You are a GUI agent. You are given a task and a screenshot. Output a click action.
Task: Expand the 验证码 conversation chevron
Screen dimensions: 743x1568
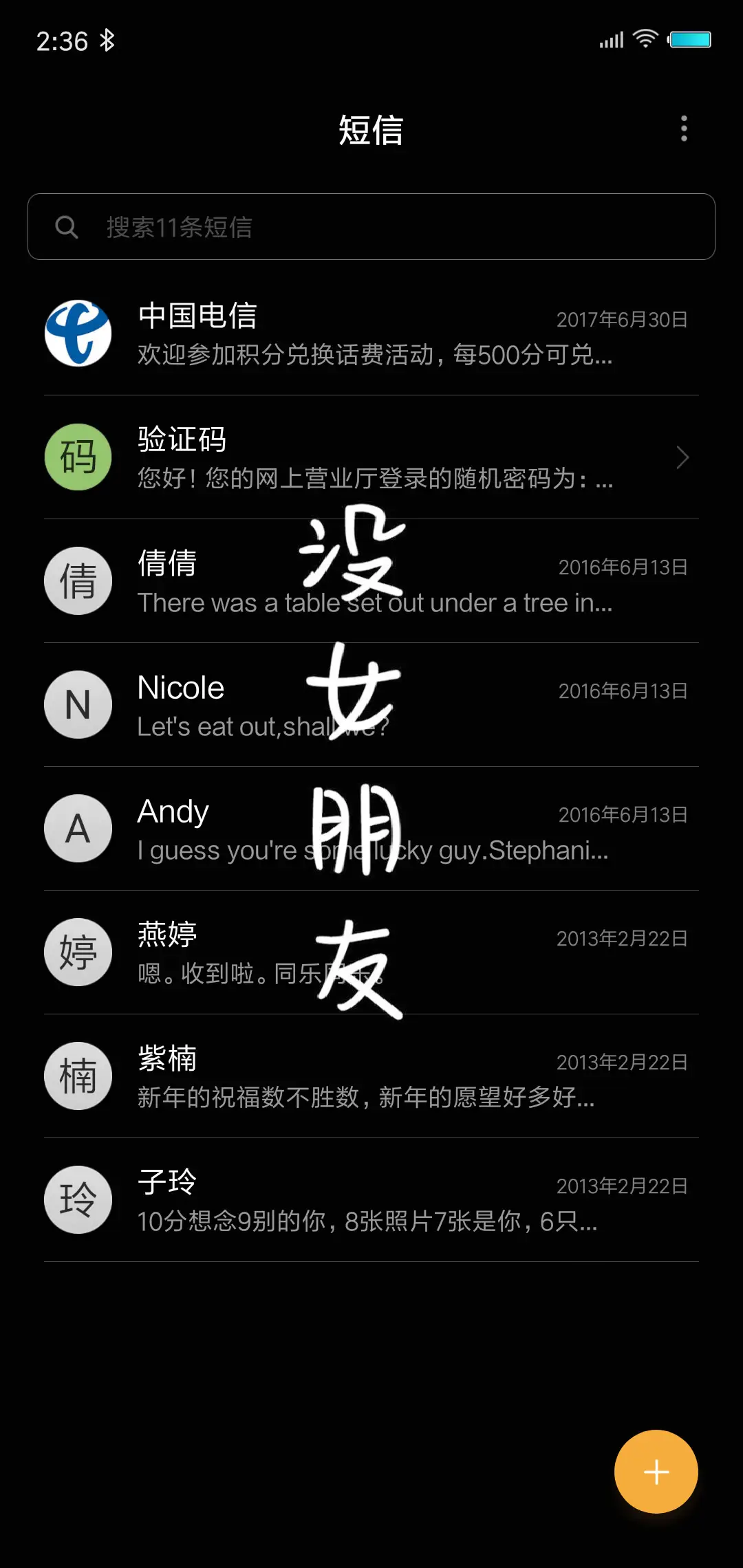tap(682, 457)
